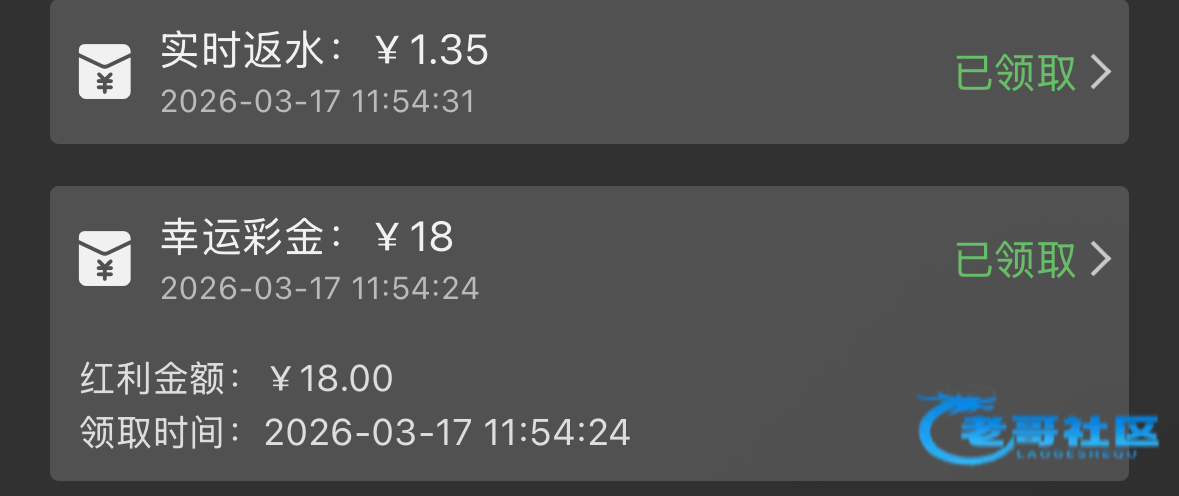Collapse the 幸运彩金 ¥18 record
The image size is (1179, 496).
(x=589, y=259)
